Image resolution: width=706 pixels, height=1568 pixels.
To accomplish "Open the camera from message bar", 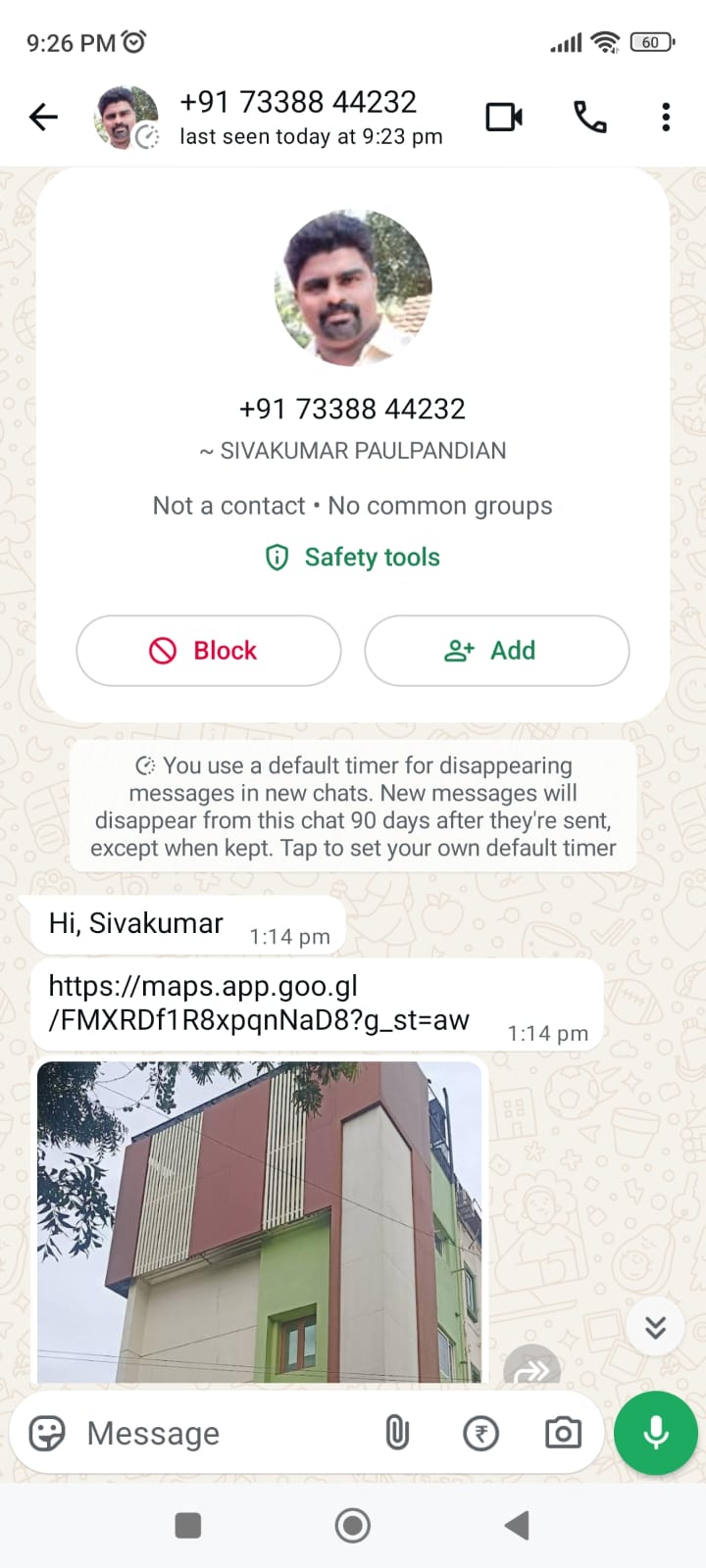I will tap(563, 1433).
